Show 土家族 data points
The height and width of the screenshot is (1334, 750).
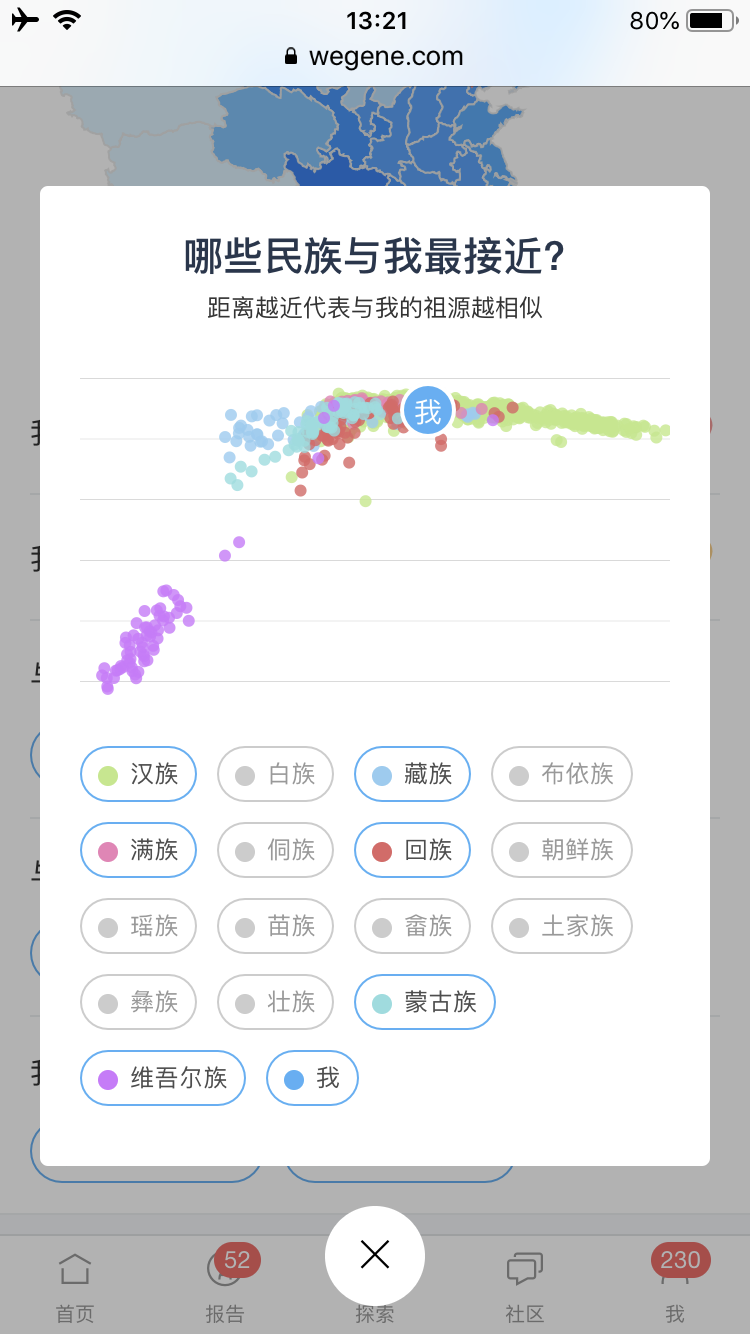pyautogui.click(x=562, y=926)
